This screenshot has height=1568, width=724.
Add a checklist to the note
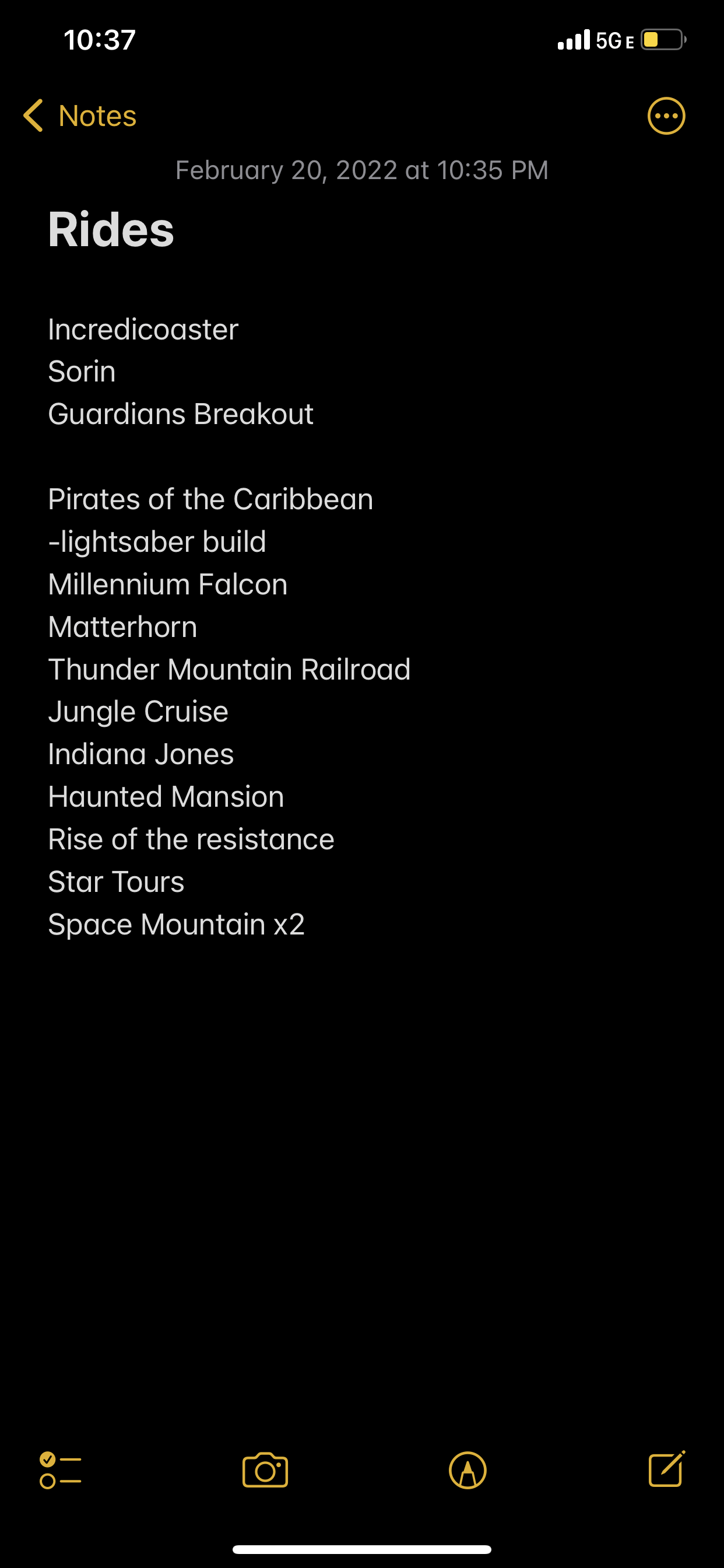click(60, 1471)
